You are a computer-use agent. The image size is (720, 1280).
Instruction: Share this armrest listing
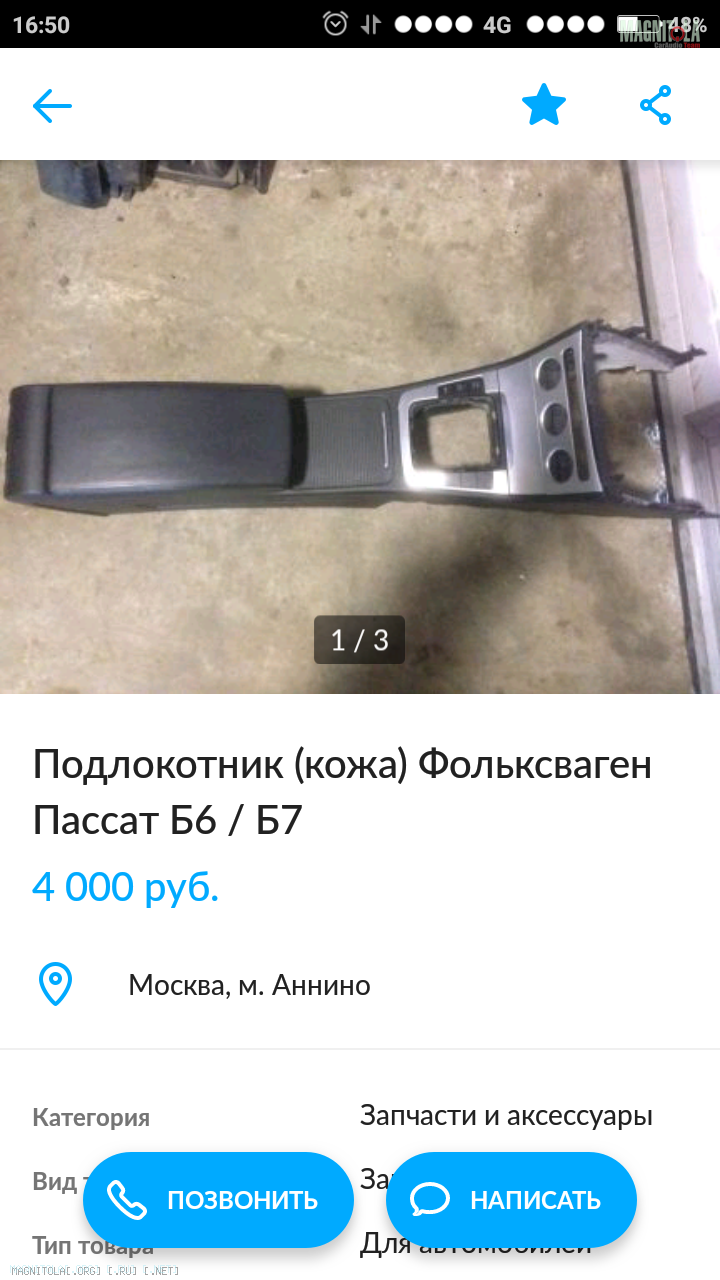click(656, 105)
